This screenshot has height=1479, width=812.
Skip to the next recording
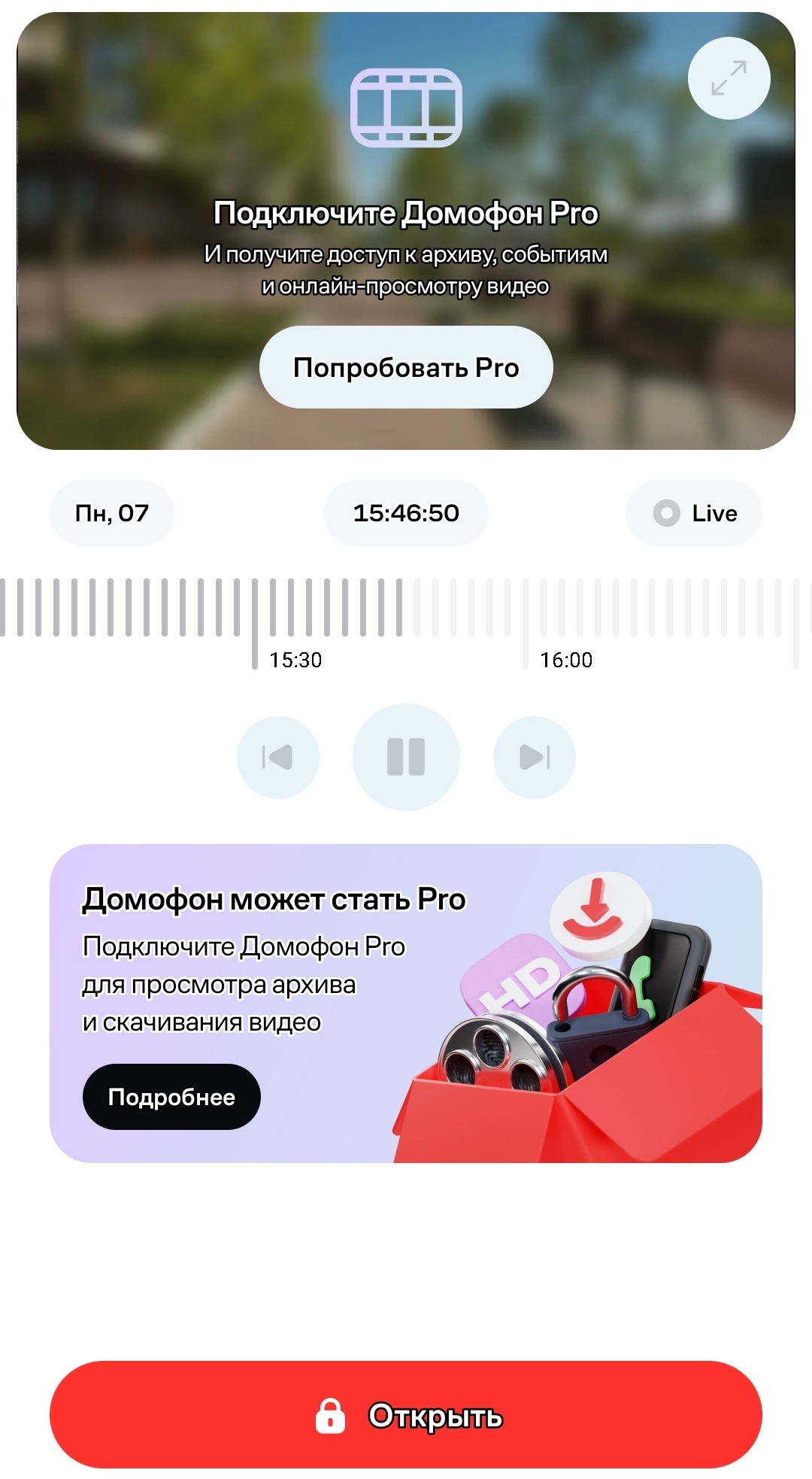[x=535, y=757]
